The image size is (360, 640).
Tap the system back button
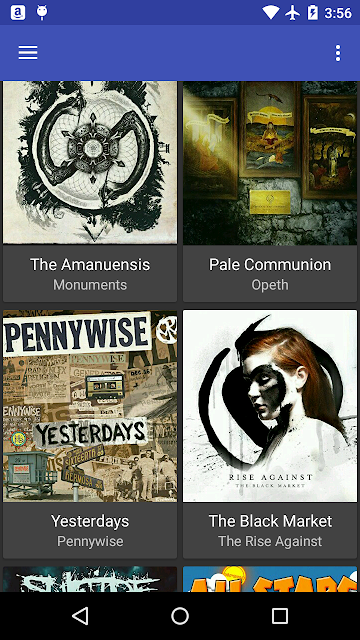click(x=80, y=616)
